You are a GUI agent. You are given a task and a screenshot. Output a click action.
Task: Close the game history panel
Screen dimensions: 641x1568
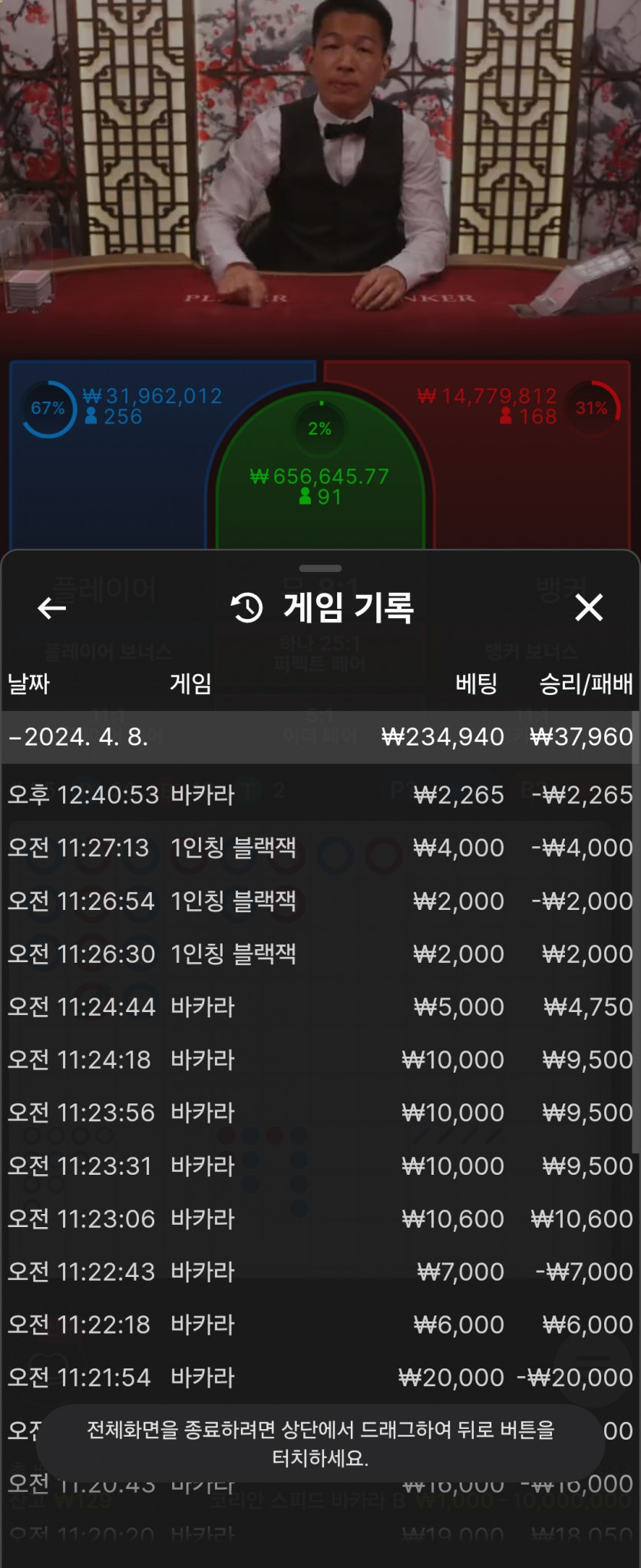(589, 608)
